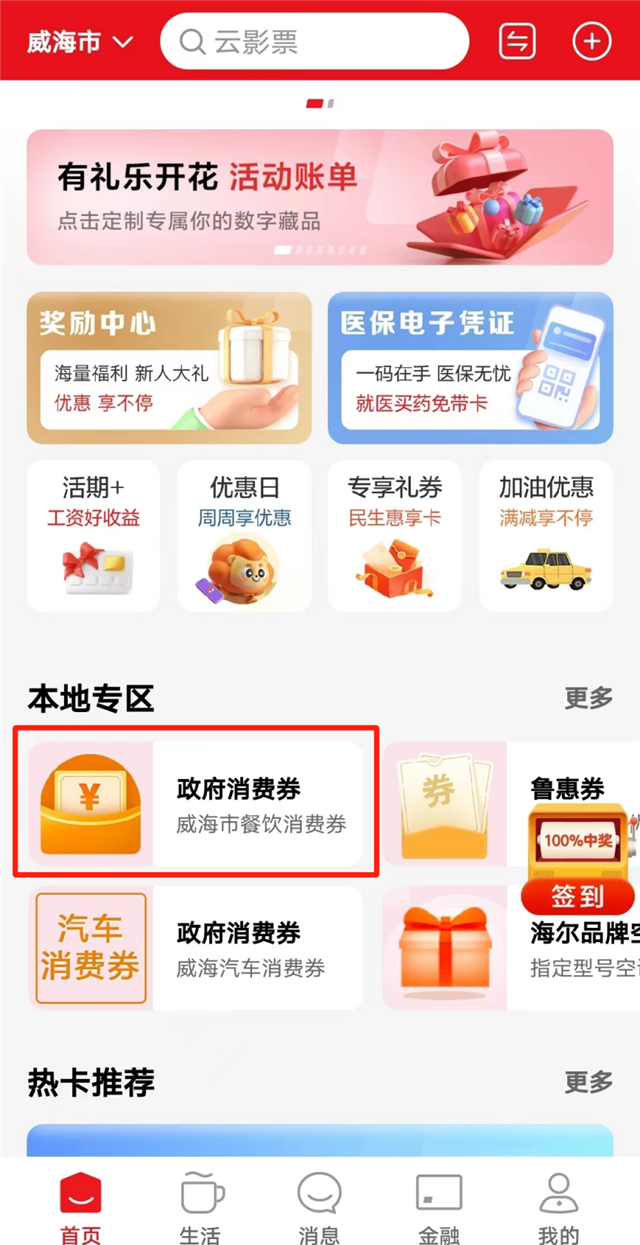Tap the 云影票 search box

(314, 42)
